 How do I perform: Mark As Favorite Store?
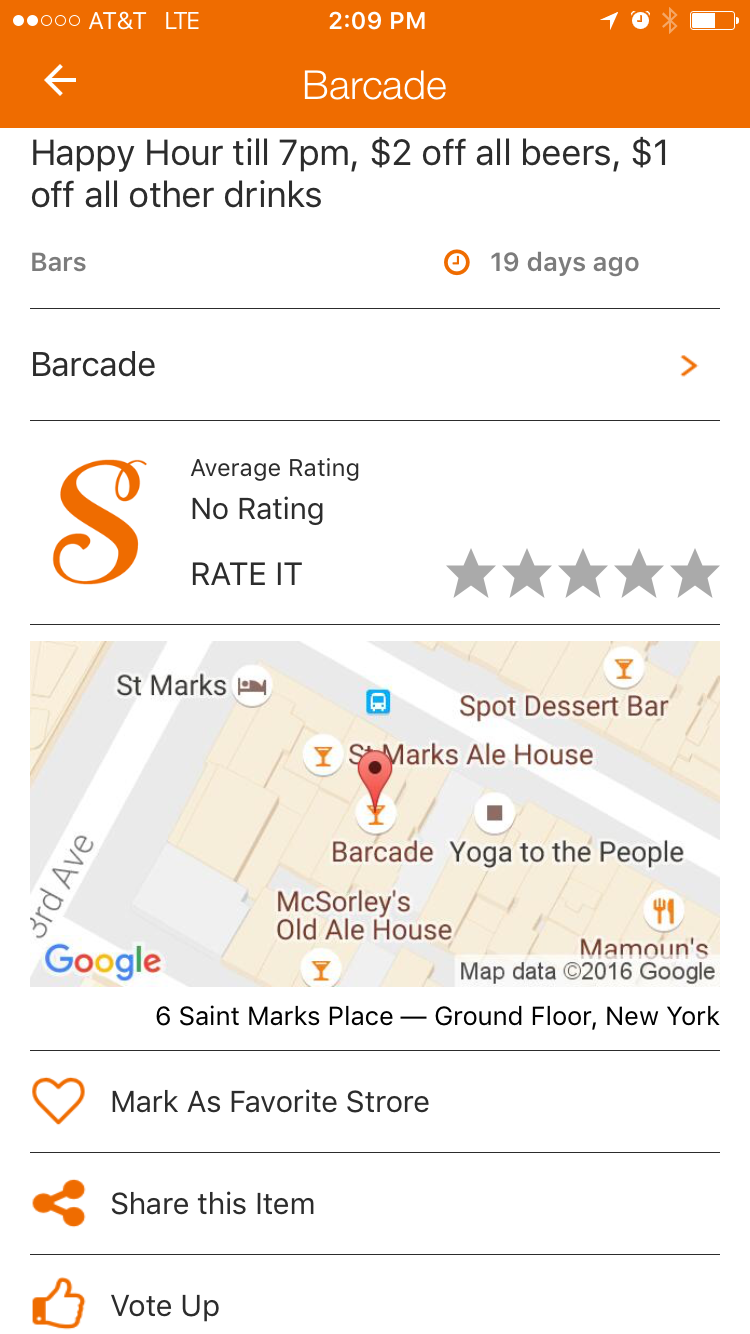(x=270, y=1101)
